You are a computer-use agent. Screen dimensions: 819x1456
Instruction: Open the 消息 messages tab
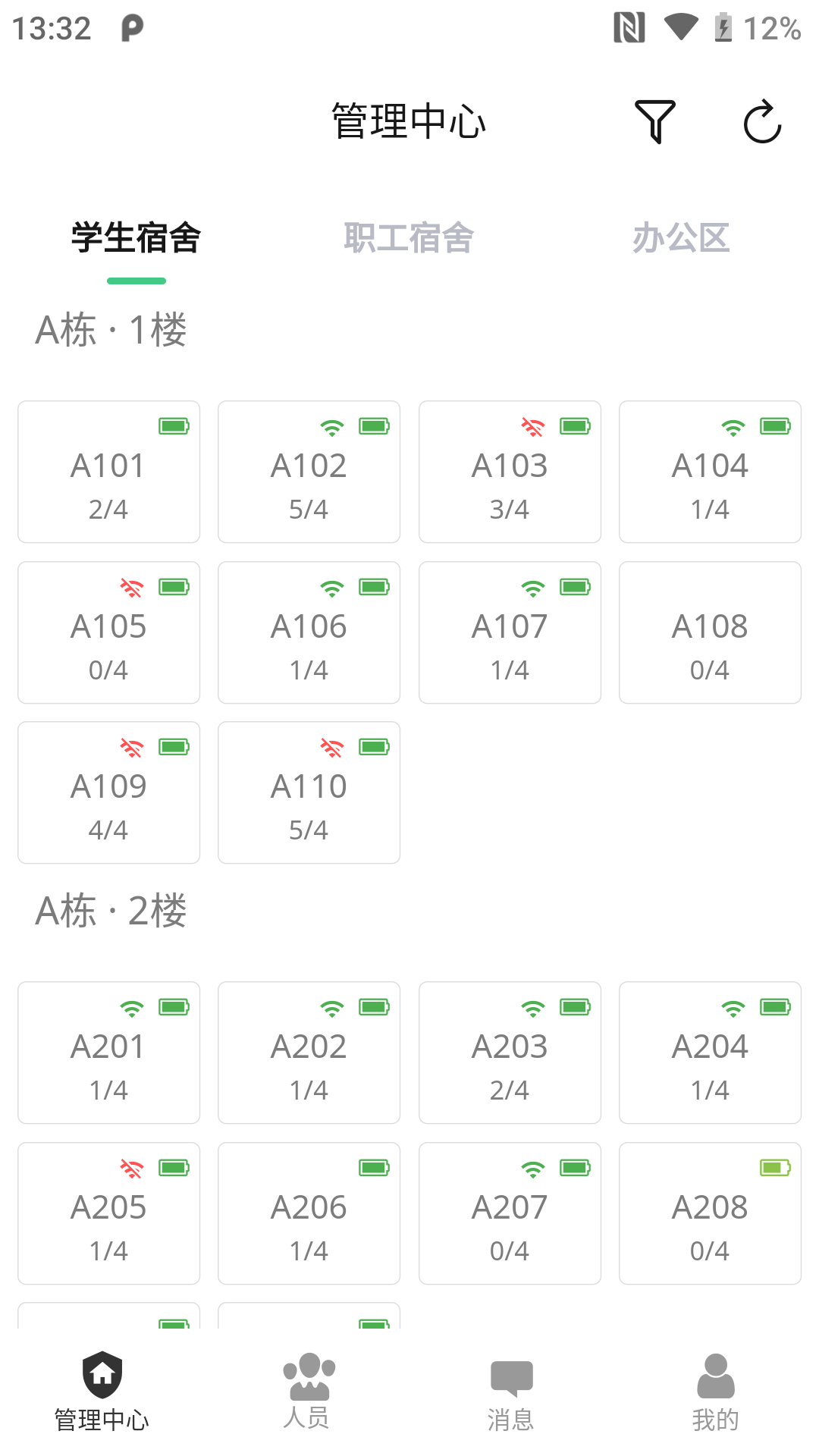(511, 1392)
